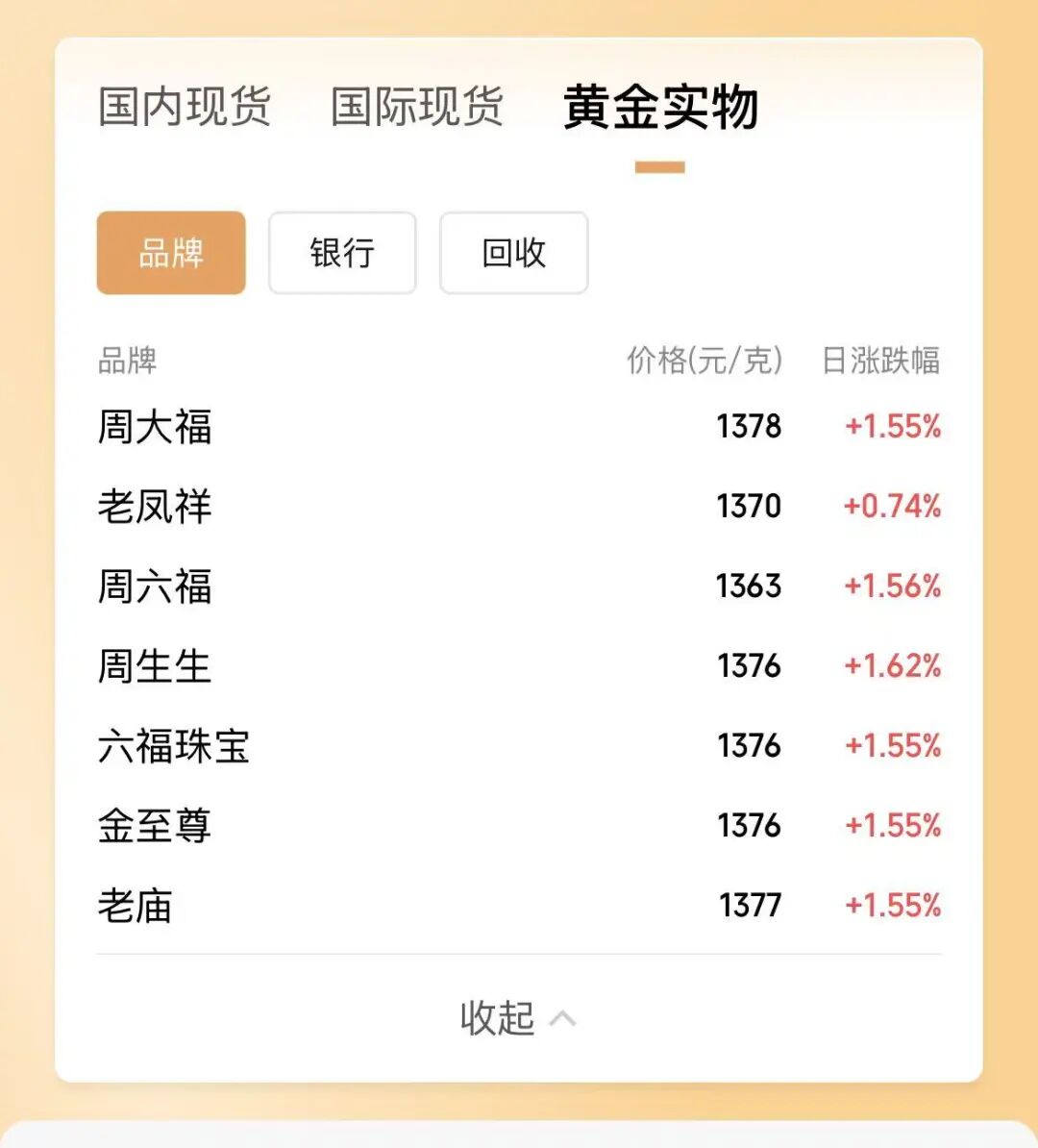1038x1148 pixels.
Task: Collapse the list with 收起
Action: pos(517,1018)
